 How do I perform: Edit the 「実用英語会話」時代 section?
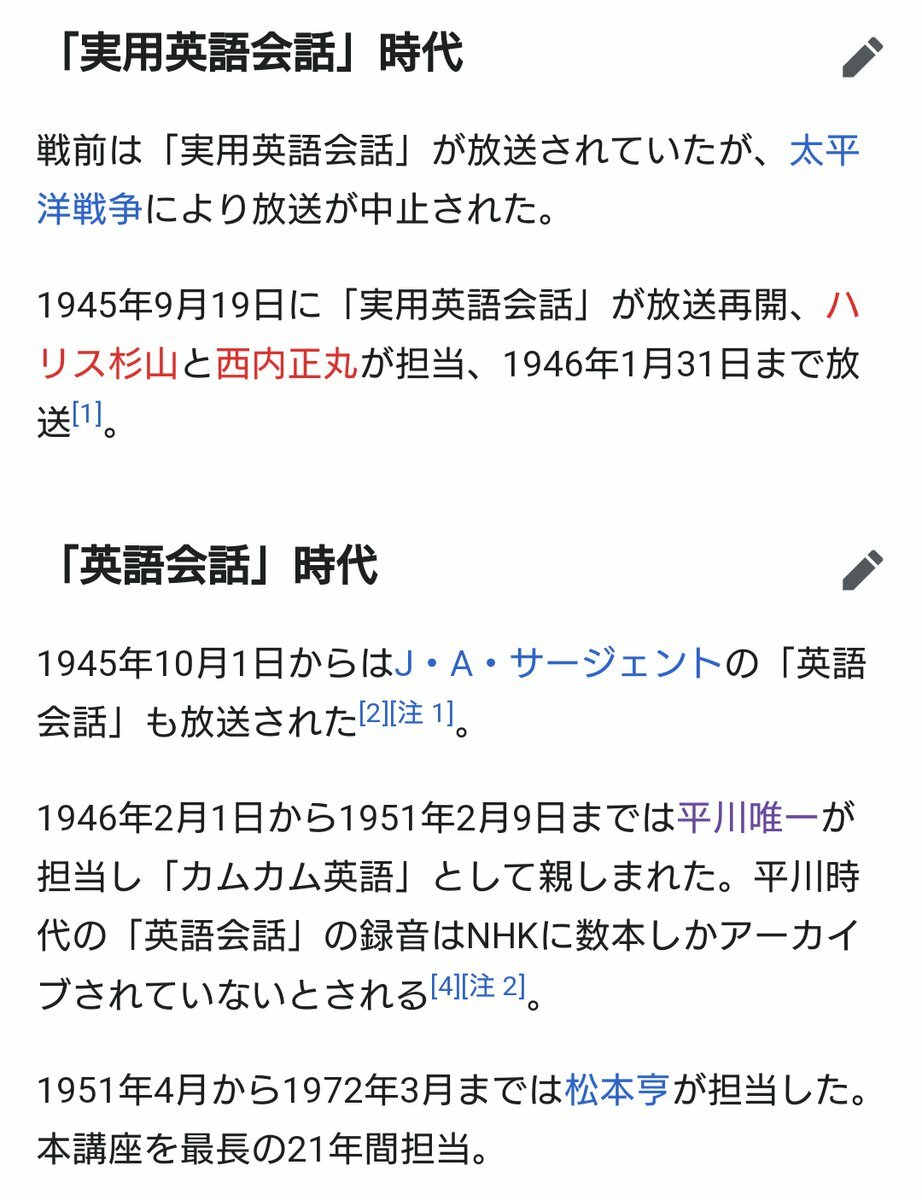click(x=862, y=58)
